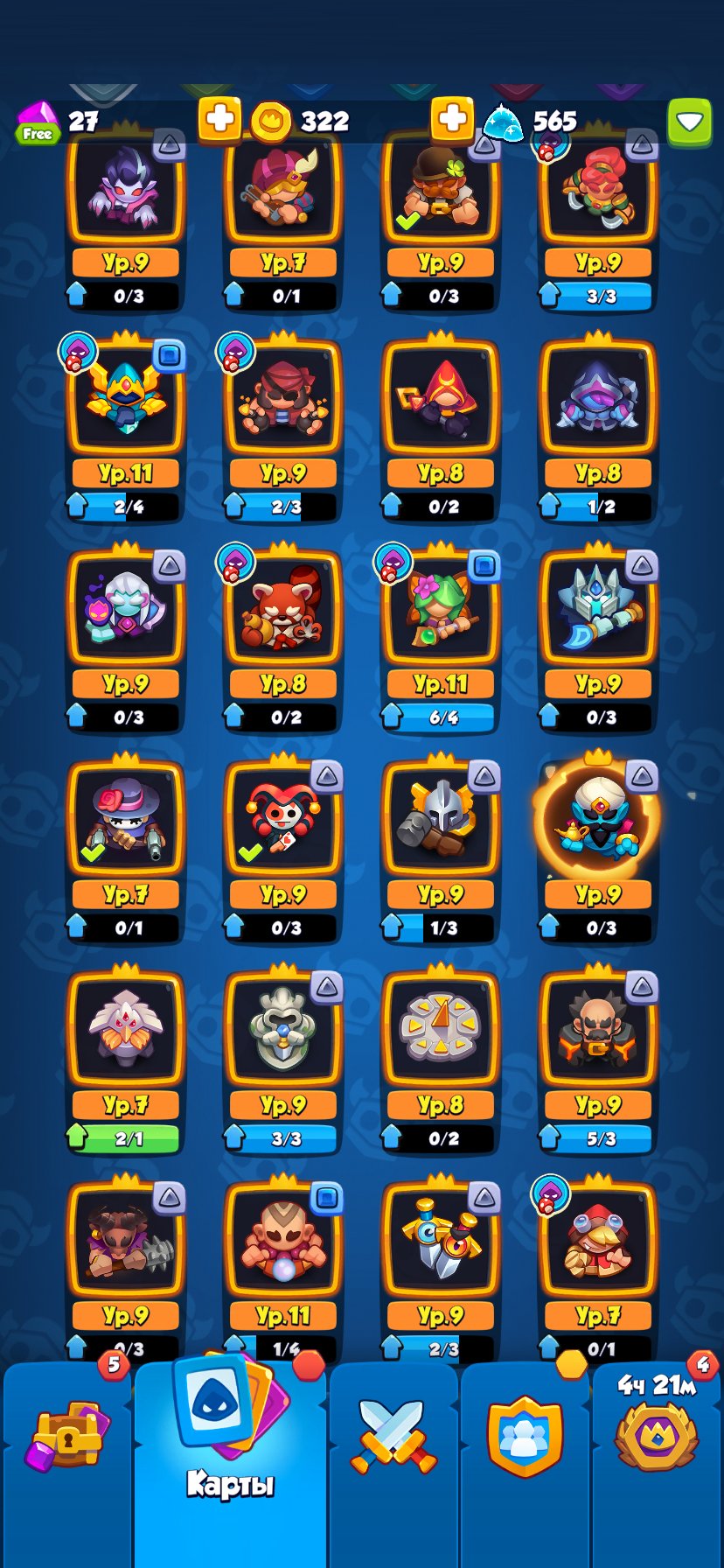Switch to the crossed swords battle tab
This screenshot has height=1568, width=724.
click(393, 1444)
